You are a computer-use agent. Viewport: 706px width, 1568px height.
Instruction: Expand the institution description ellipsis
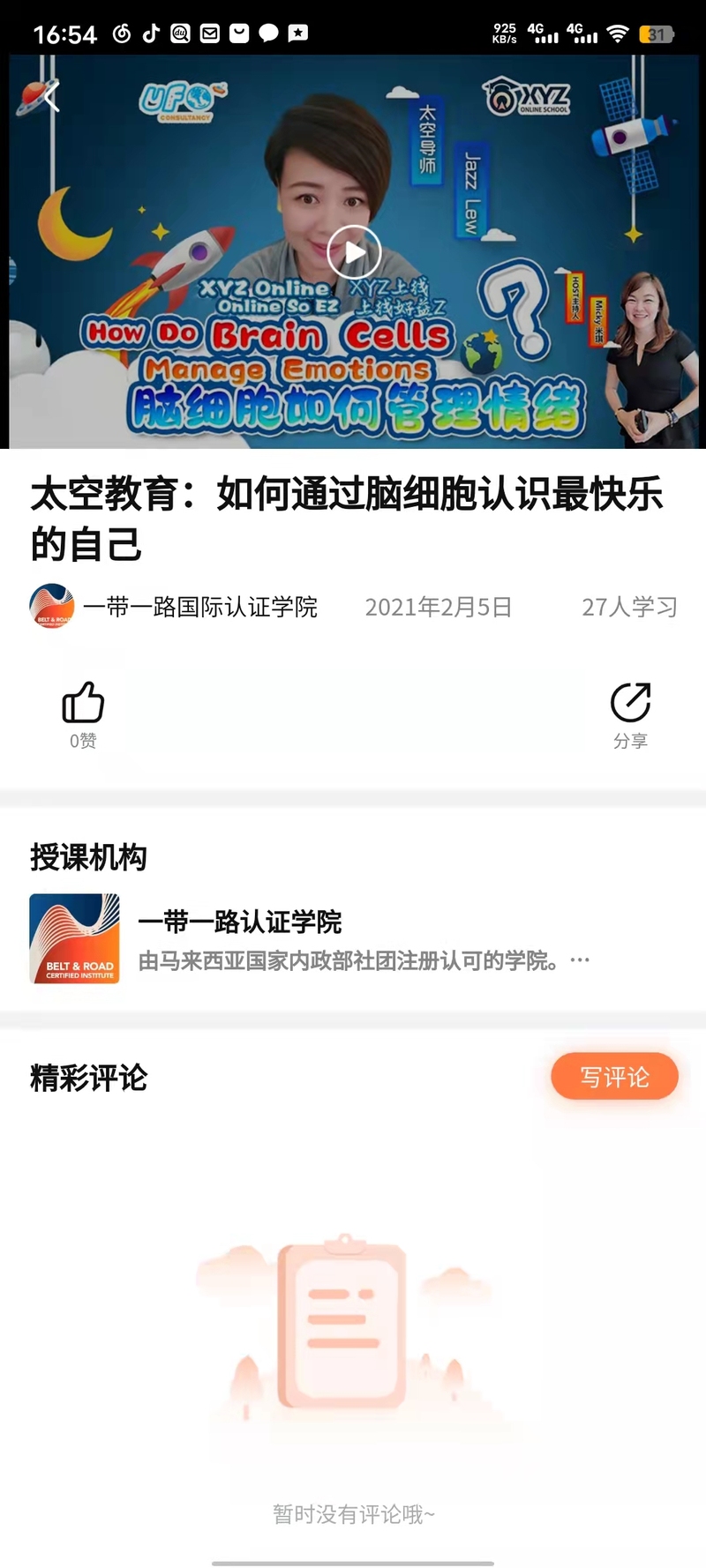580,960
